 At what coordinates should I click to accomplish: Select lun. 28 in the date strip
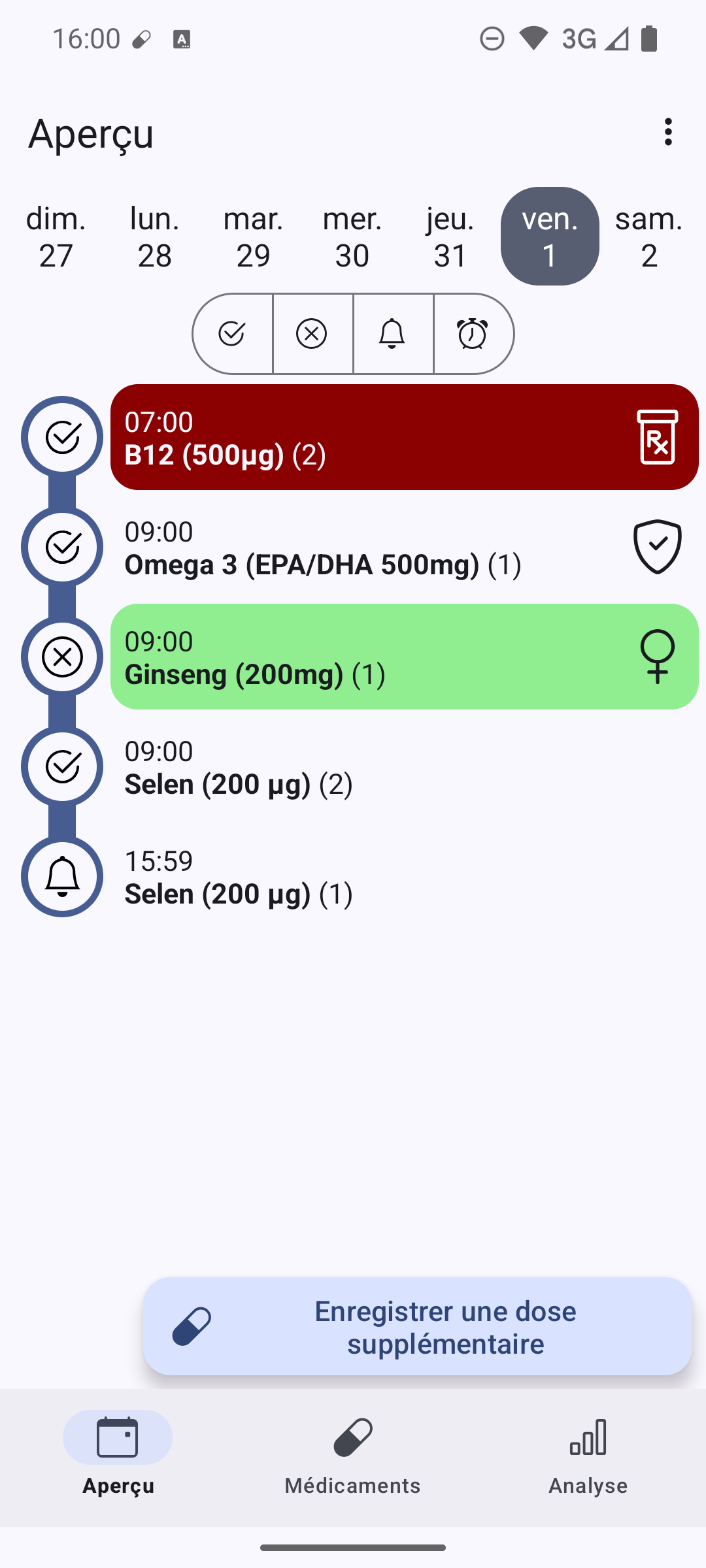155,237
